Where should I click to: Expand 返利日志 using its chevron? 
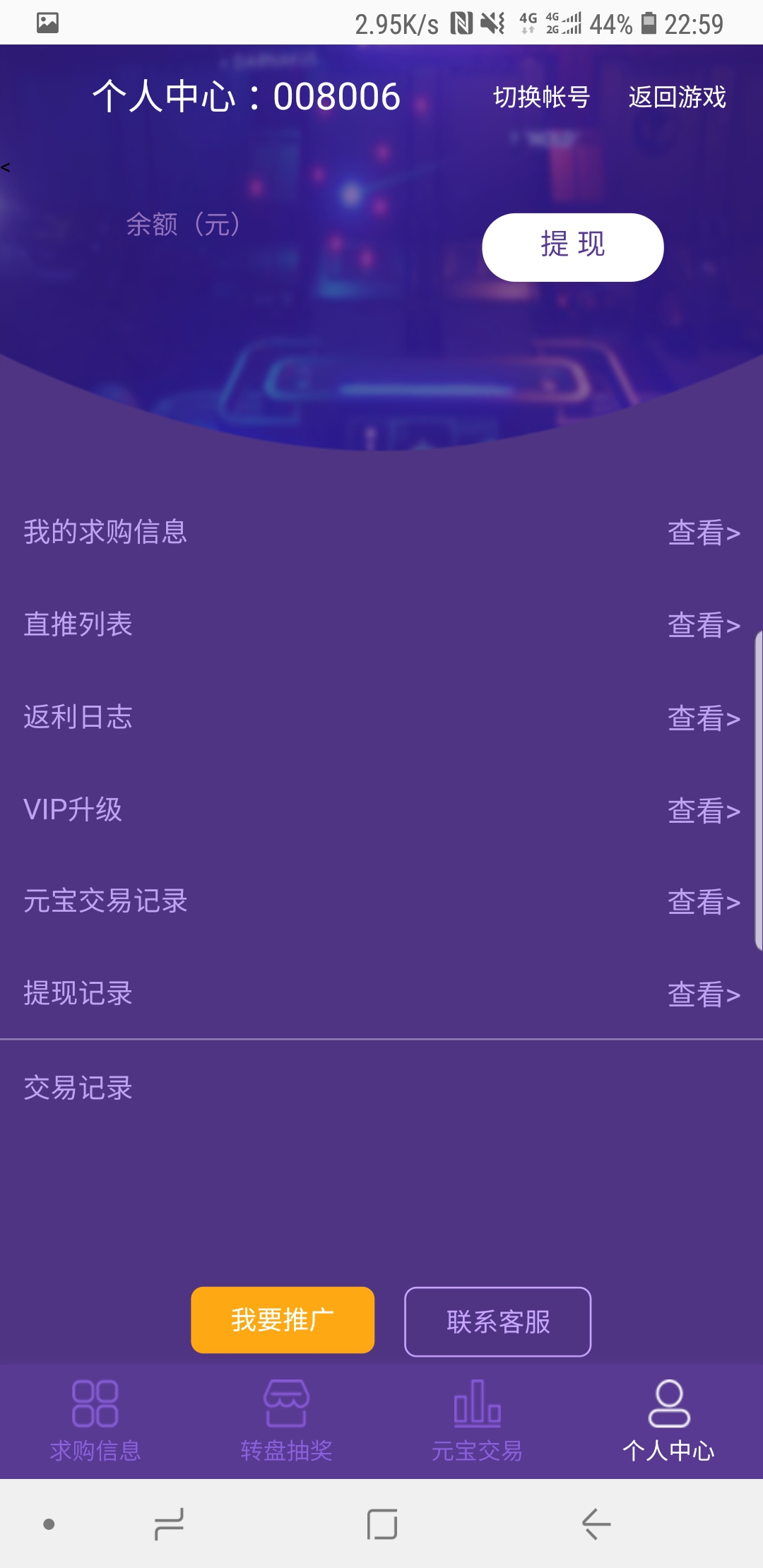coord(704,718)
